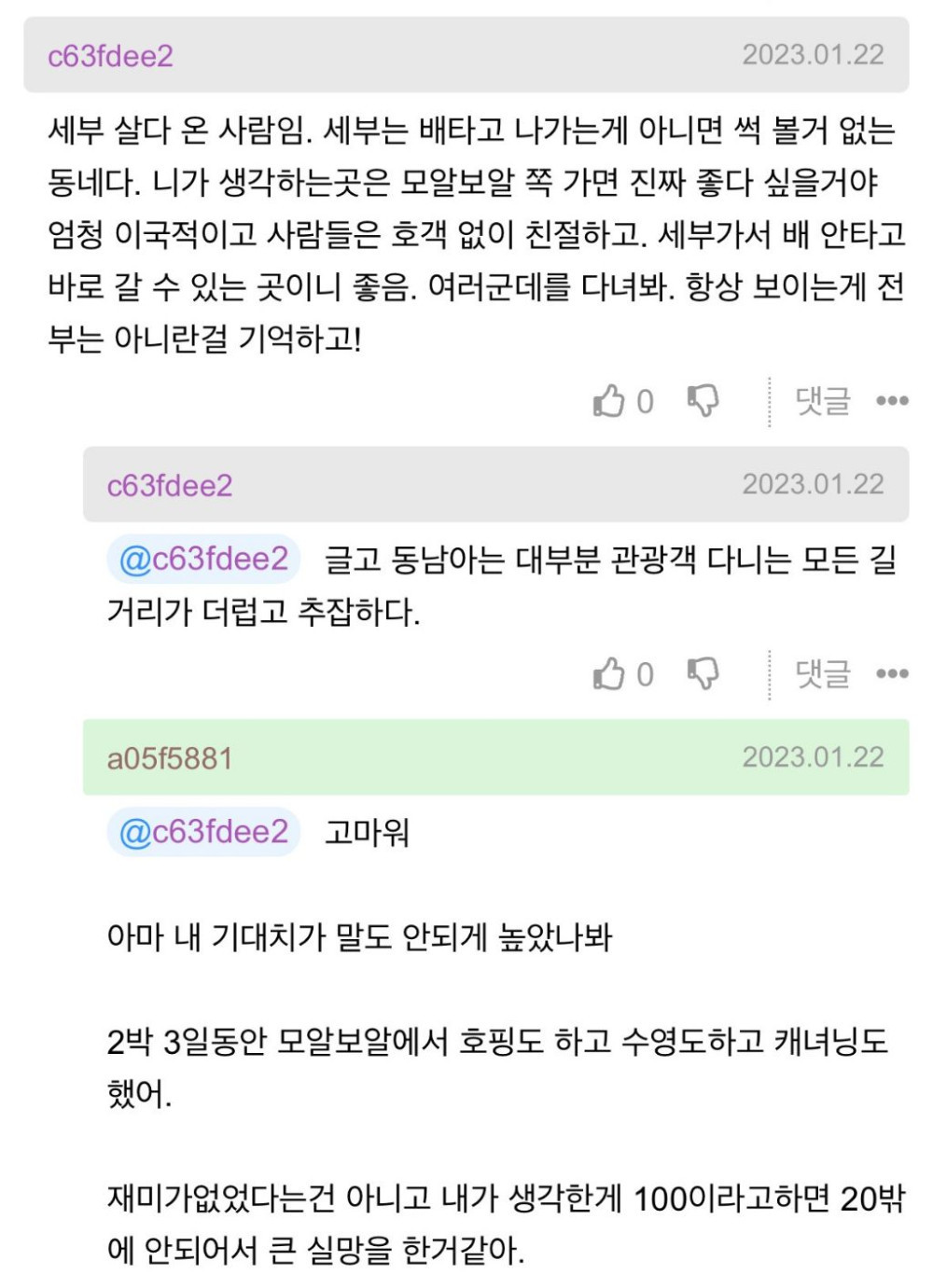Screen dimensions: 933x1288
Task: Open @c63fdee2 mention before 고마워
Action: 204,831
